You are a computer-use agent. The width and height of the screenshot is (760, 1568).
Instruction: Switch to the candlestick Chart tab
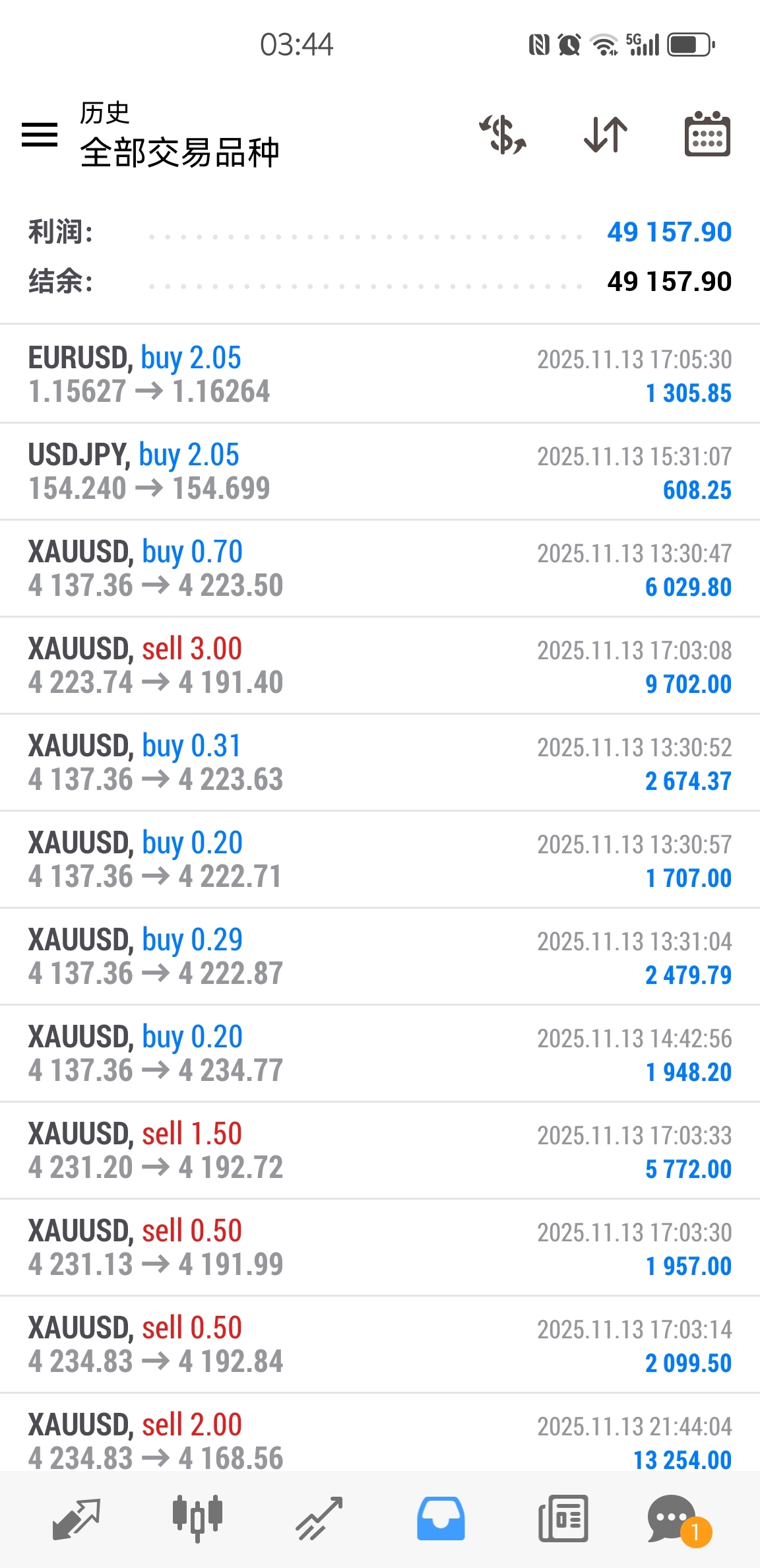click(197, 1518)
